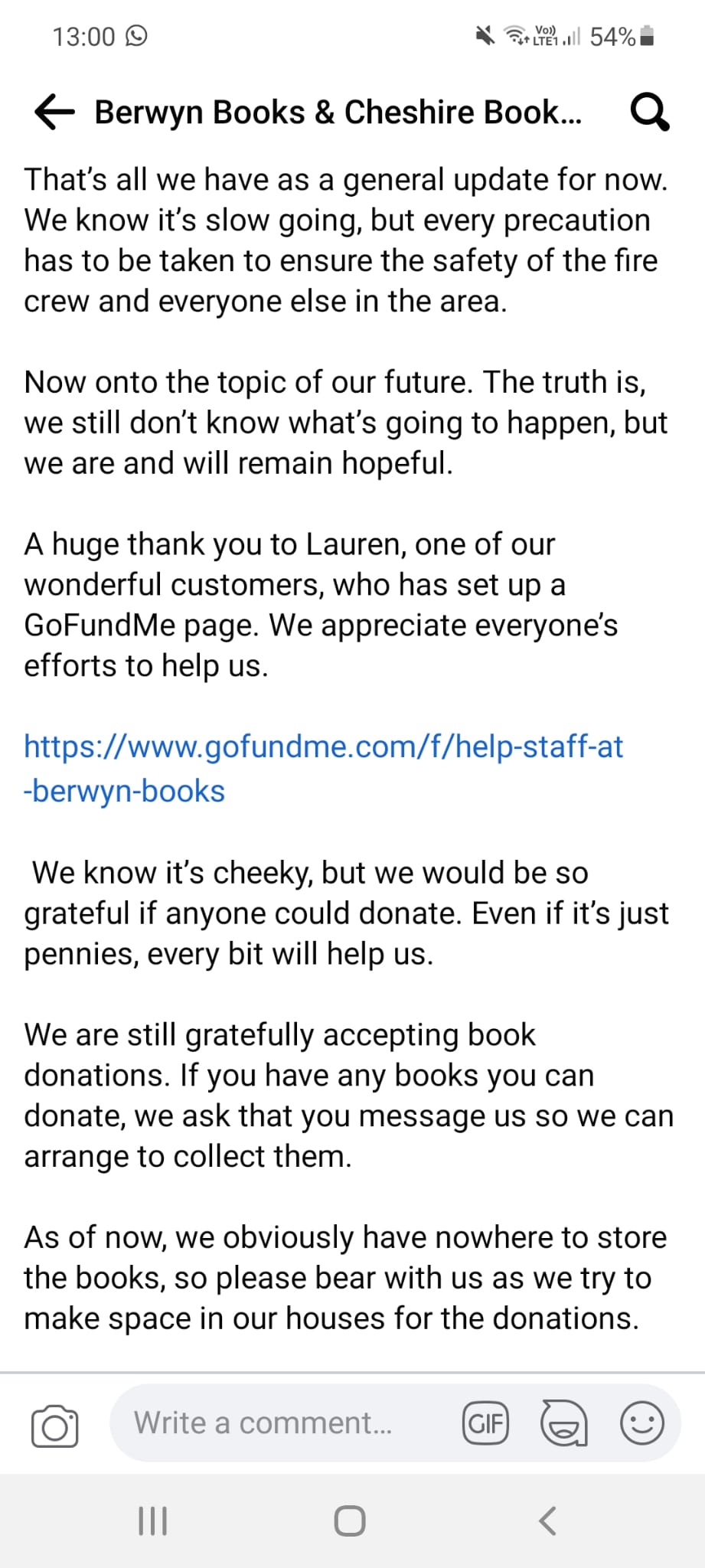Open search in the Berwyn Books page

[649, 113]
